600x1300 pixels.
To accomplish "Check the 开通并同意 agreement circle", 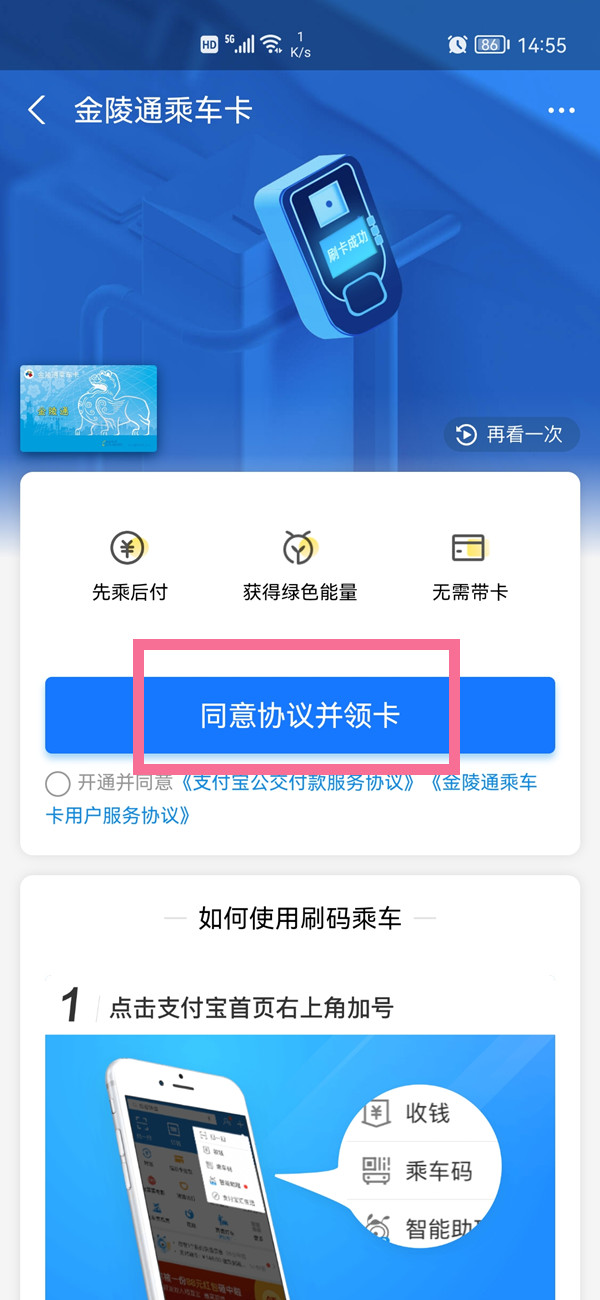I will (x=58, y=783).
